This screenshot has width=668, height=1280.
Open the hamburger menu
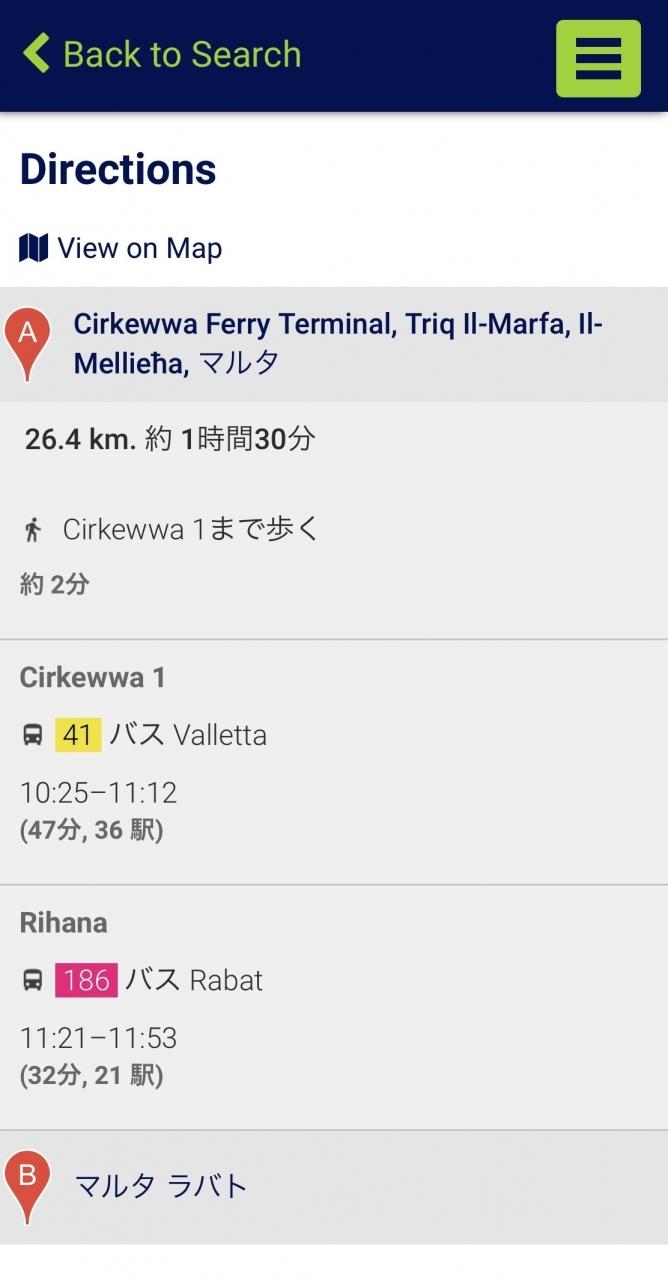coord(598,58)
